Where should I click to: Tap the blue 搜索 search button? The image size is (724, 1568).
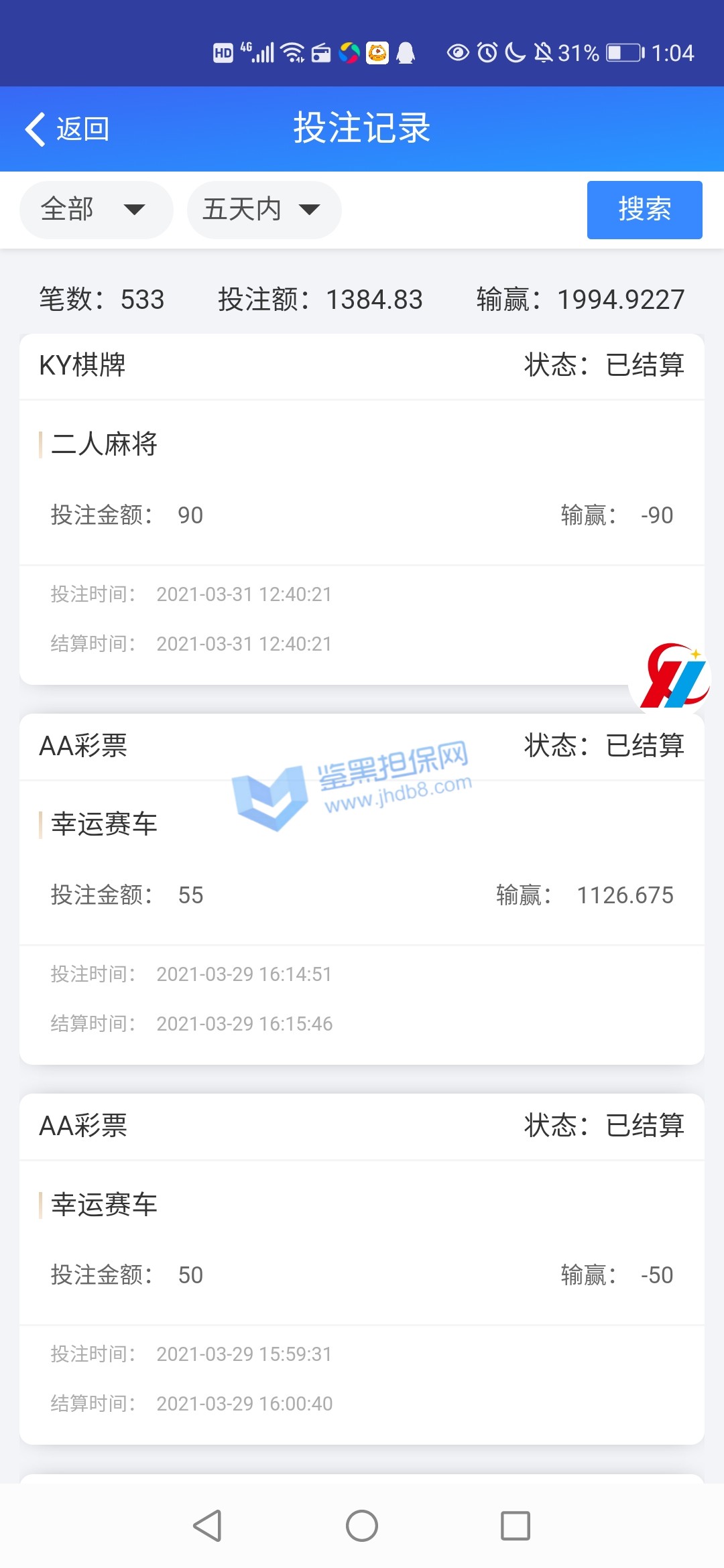644,210
